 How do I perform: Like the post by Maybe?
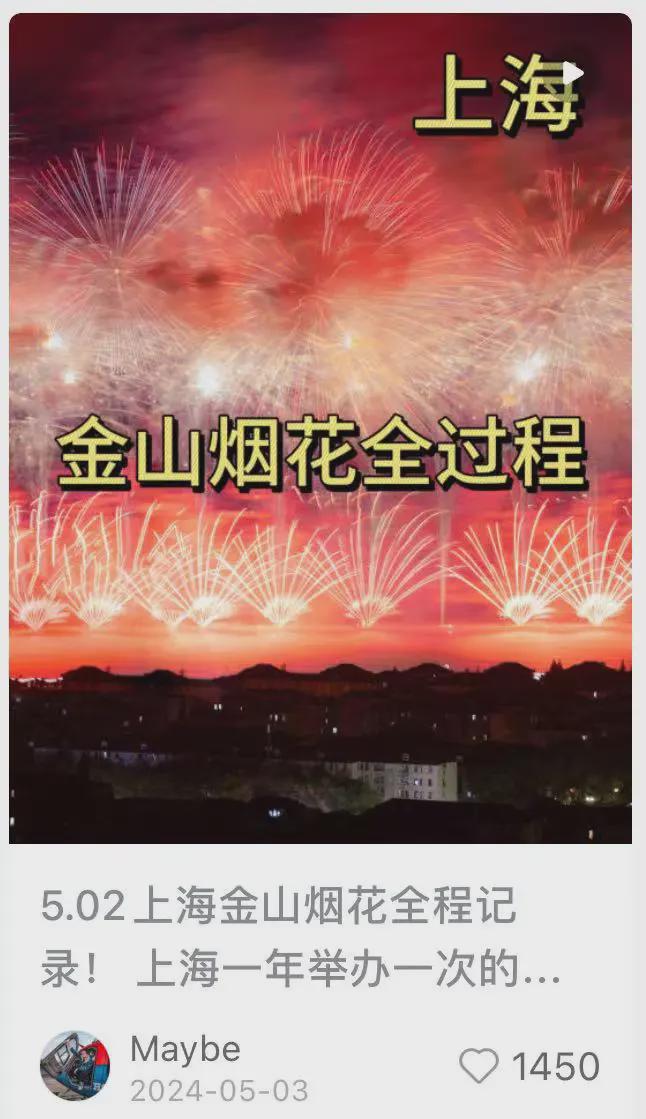479,1066
